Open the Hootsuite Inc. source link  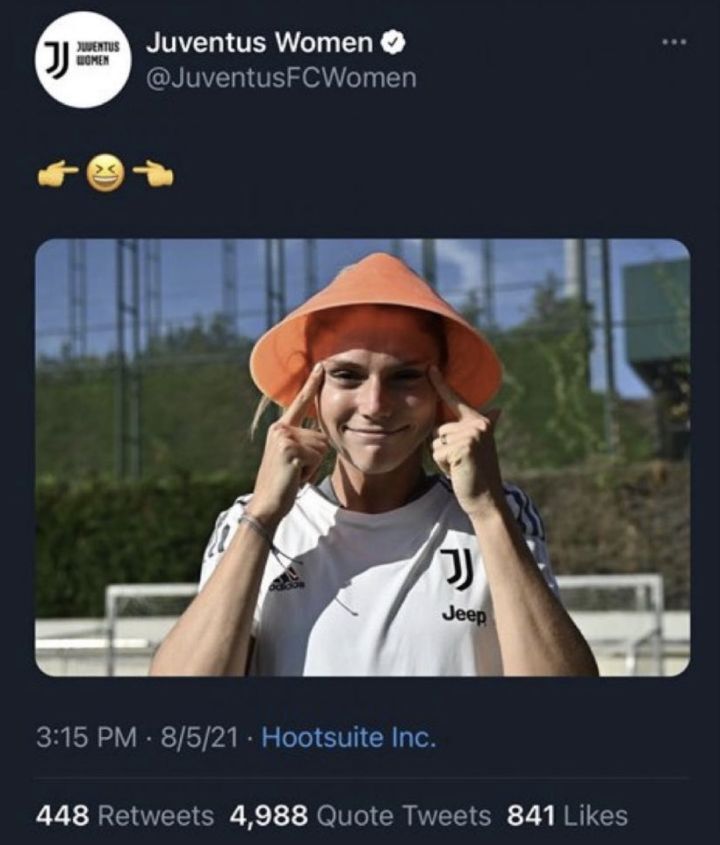pos(348,738)
